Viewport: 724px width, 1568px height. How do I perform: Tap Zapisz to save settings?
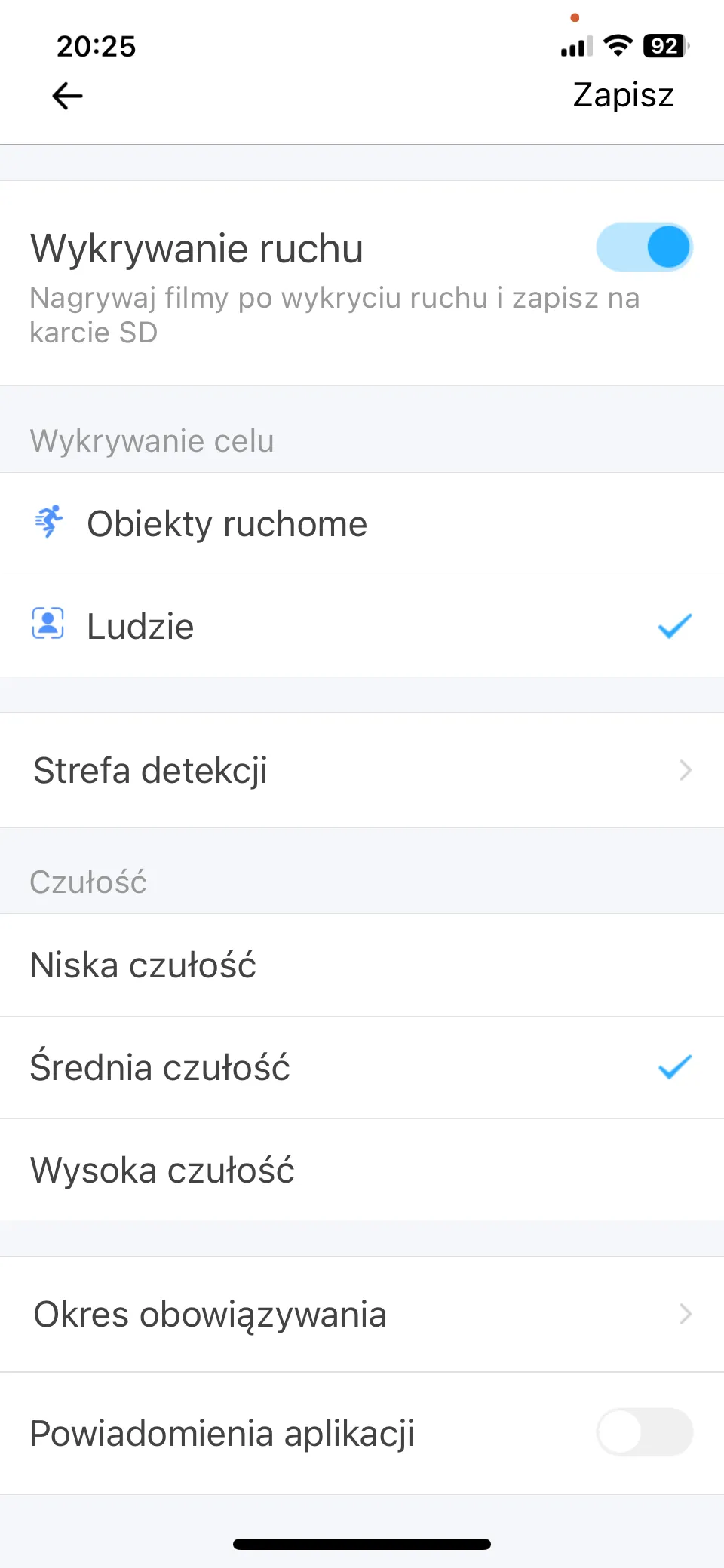(623, 95)
